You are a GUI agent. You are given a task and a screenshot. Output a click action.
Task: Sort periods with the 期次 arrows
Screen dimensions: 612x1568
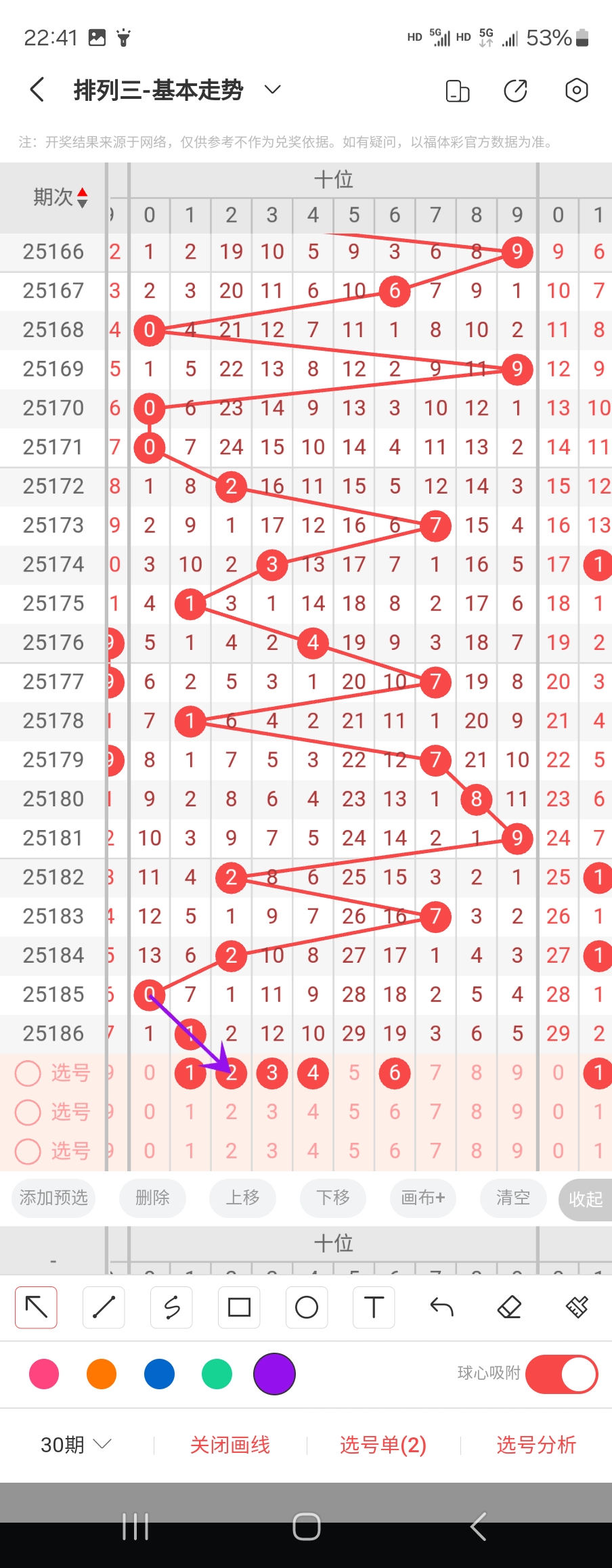83,197
